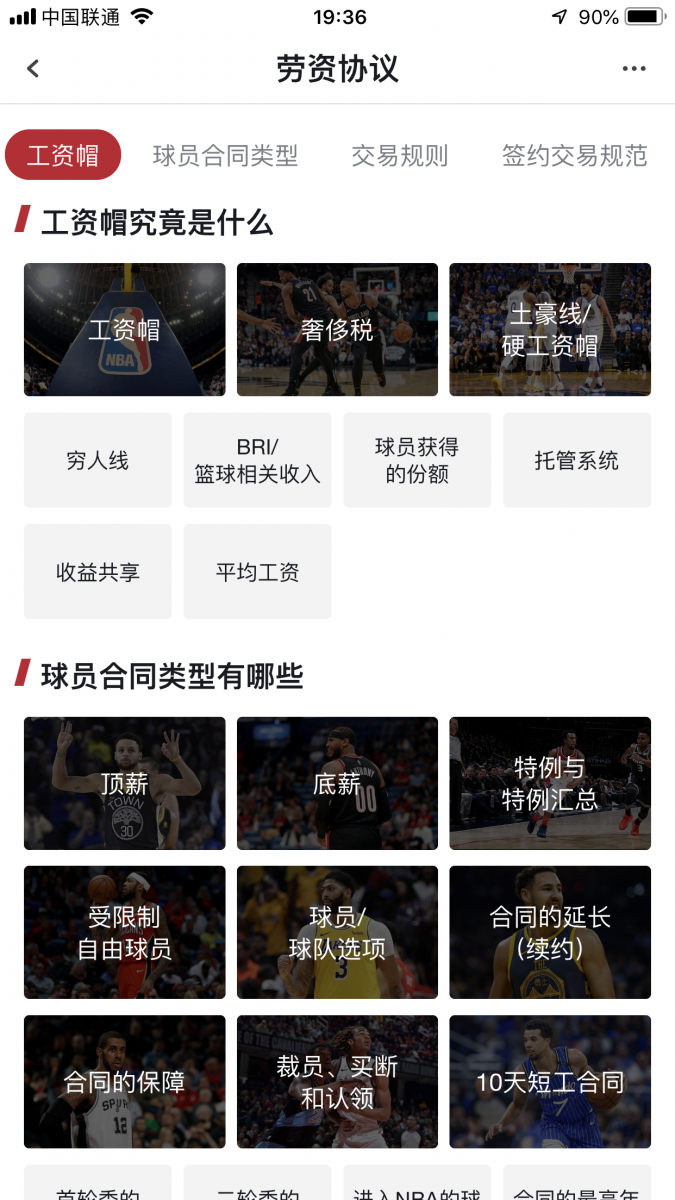Open the 球员/球队选项 card

(337, 932)
